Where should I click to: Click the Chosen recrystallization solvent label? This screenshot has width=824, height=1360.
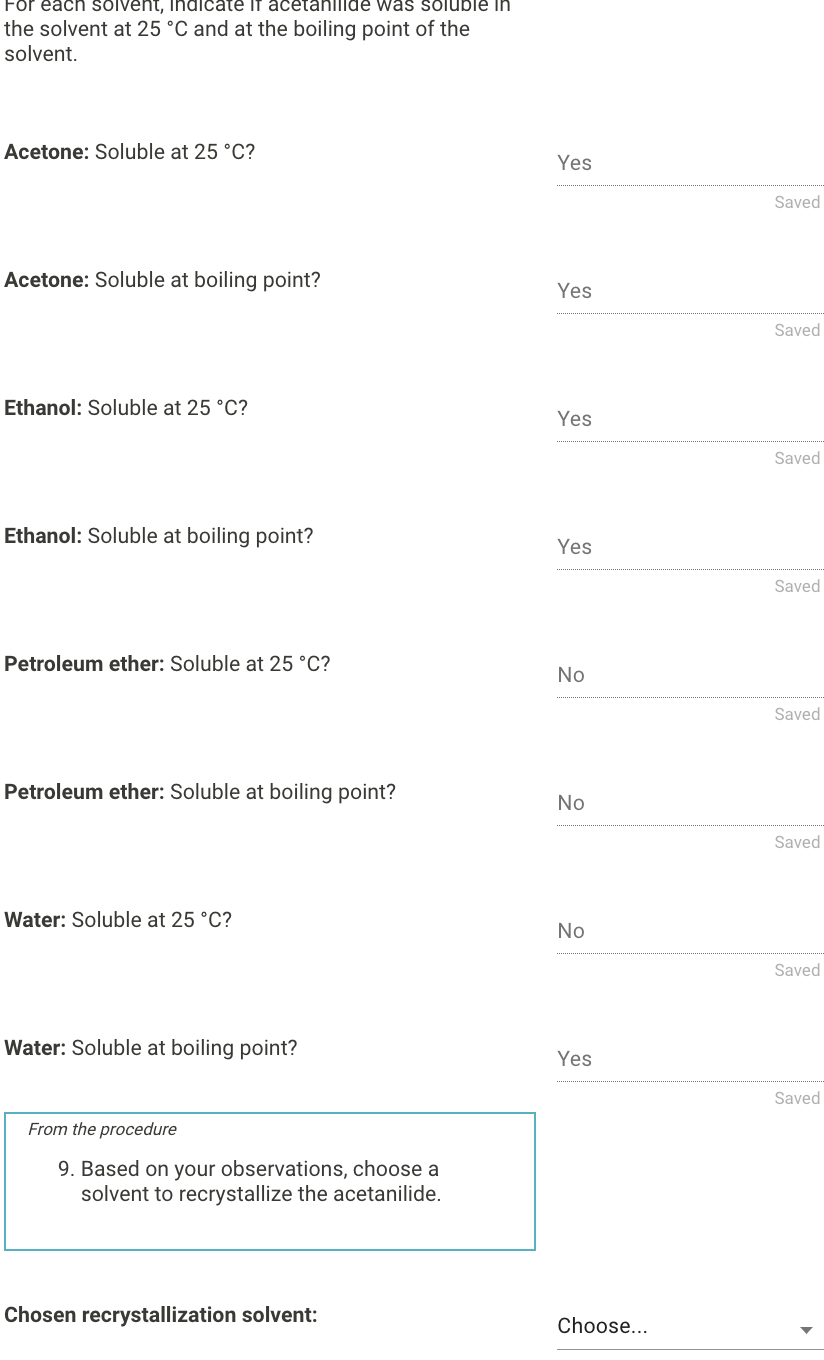[x=160, y=1315]
